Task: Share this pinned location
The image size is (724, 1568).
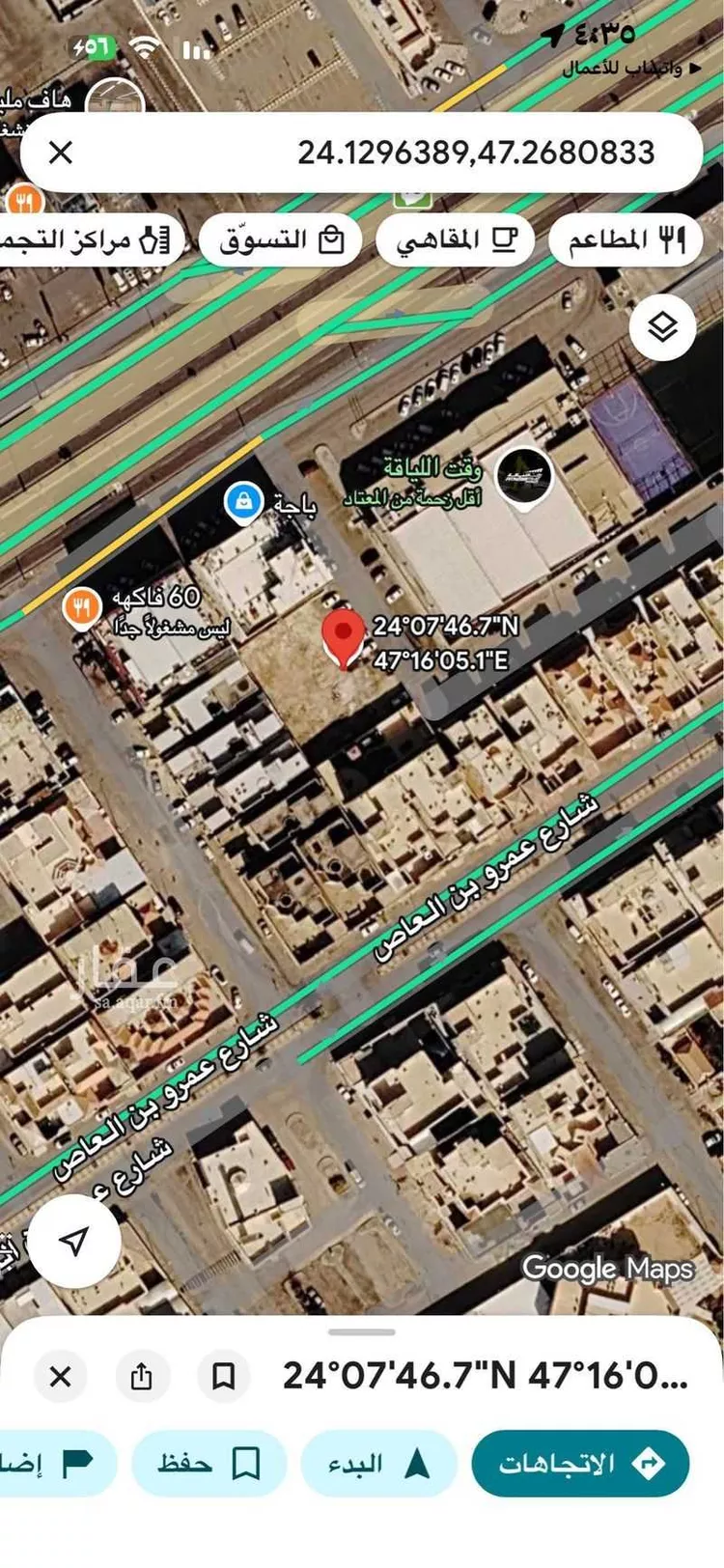Action: click(x=141, y=1376)
